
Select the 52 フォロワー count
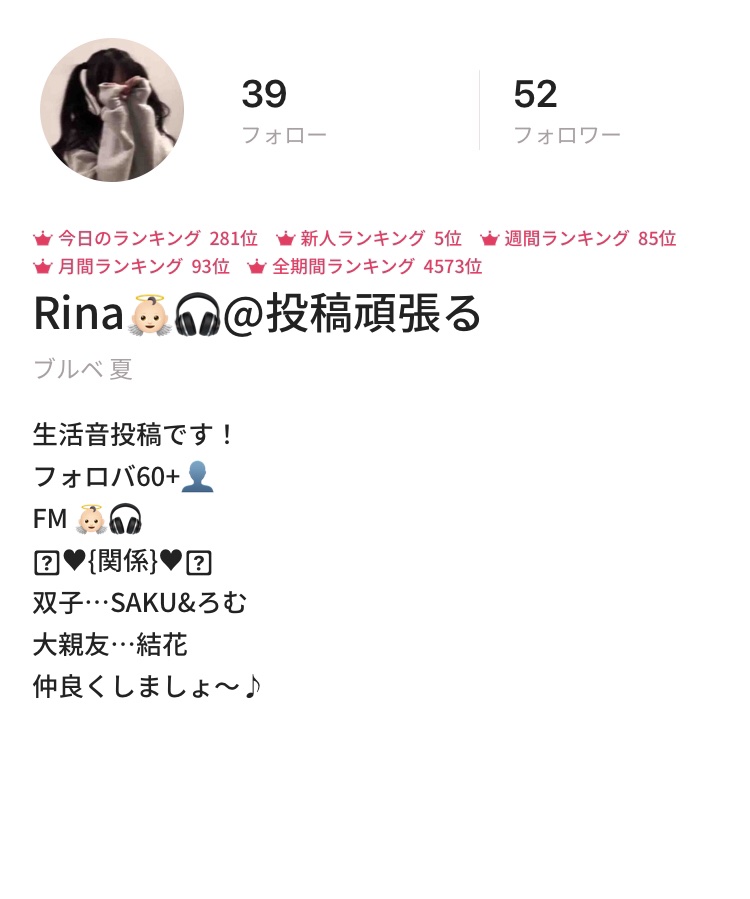pos(537,93)
